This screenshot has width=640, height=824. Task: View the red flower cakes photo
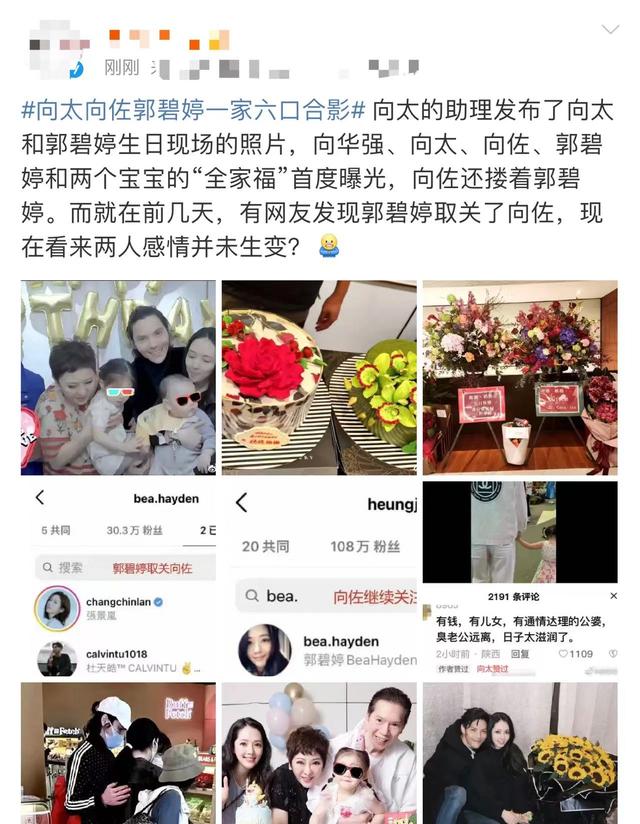319,377
